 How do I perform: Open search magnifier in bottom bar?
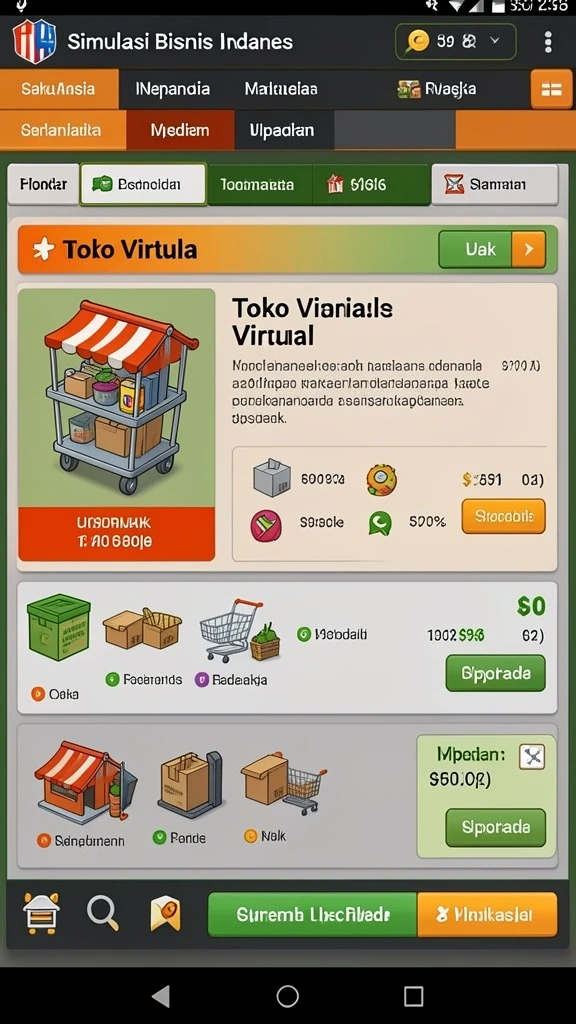[103, 912]
